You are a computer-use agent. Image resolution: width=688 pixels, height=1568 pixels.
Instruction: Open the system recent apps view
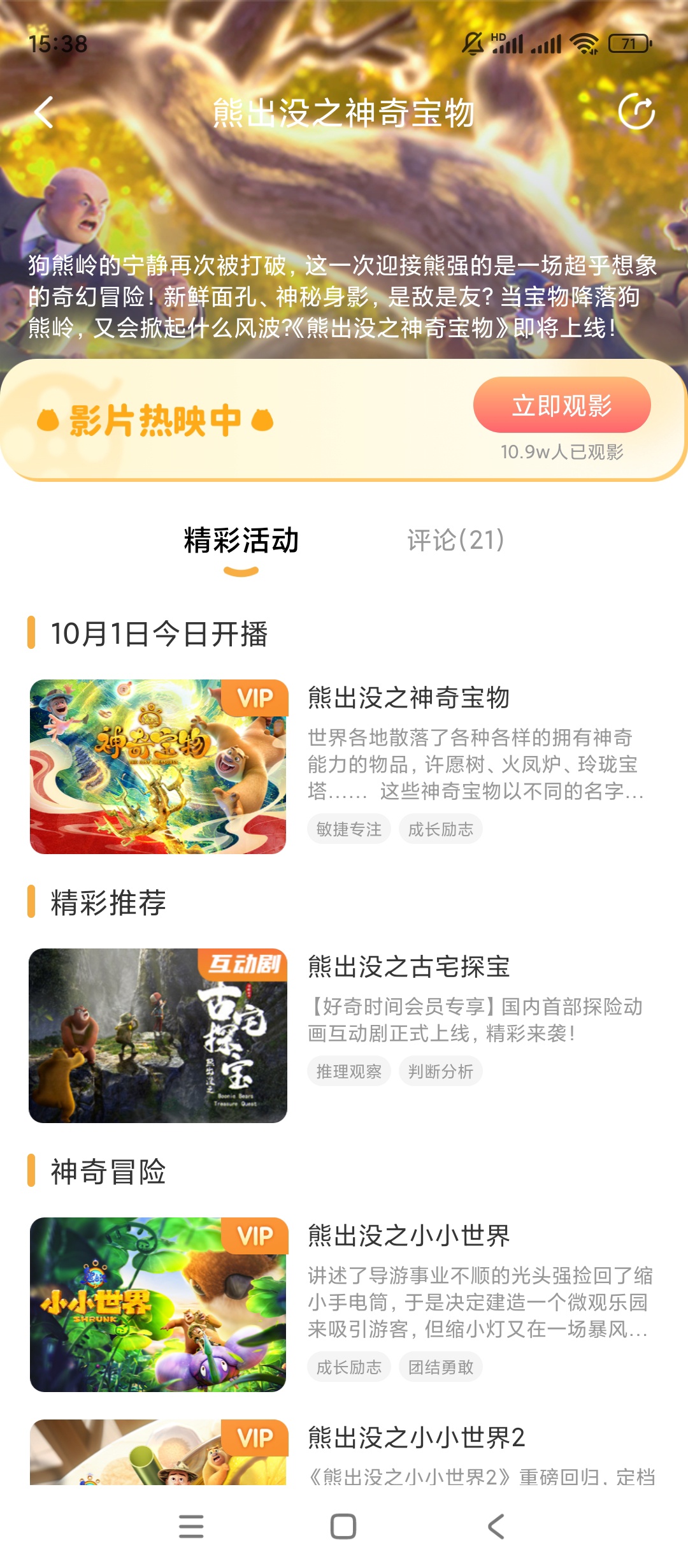[x=191, y=1527]
